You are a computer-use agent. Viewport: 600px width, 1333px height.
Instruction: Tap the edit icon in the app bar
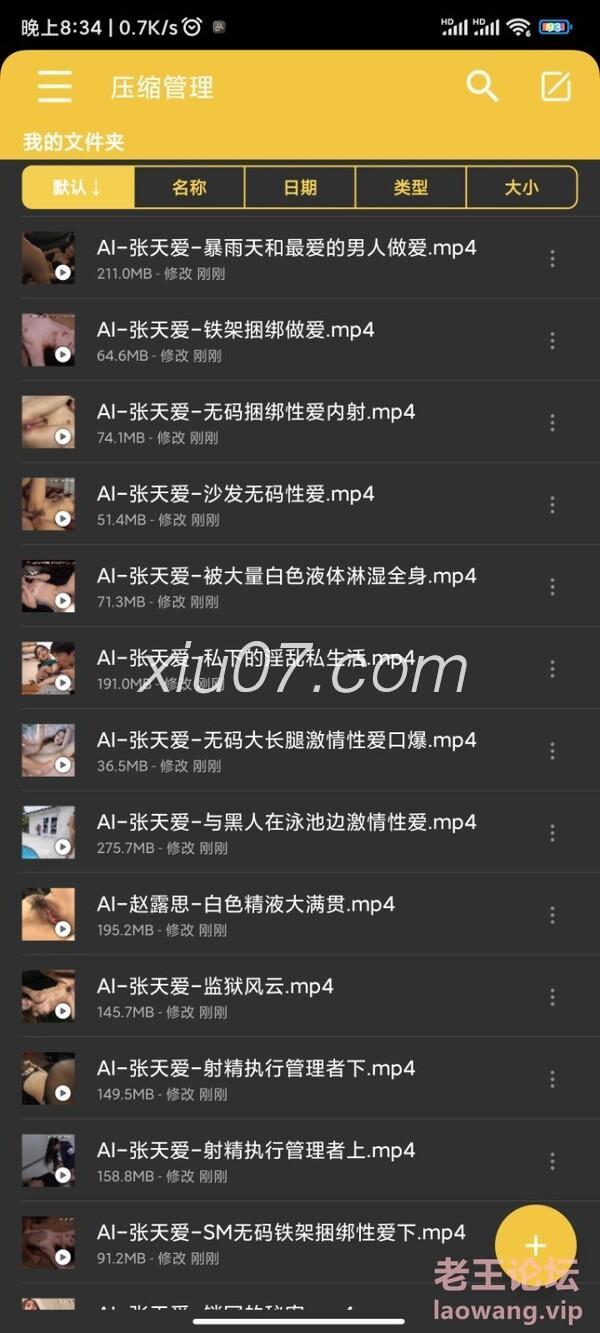(x=555, y=87)
